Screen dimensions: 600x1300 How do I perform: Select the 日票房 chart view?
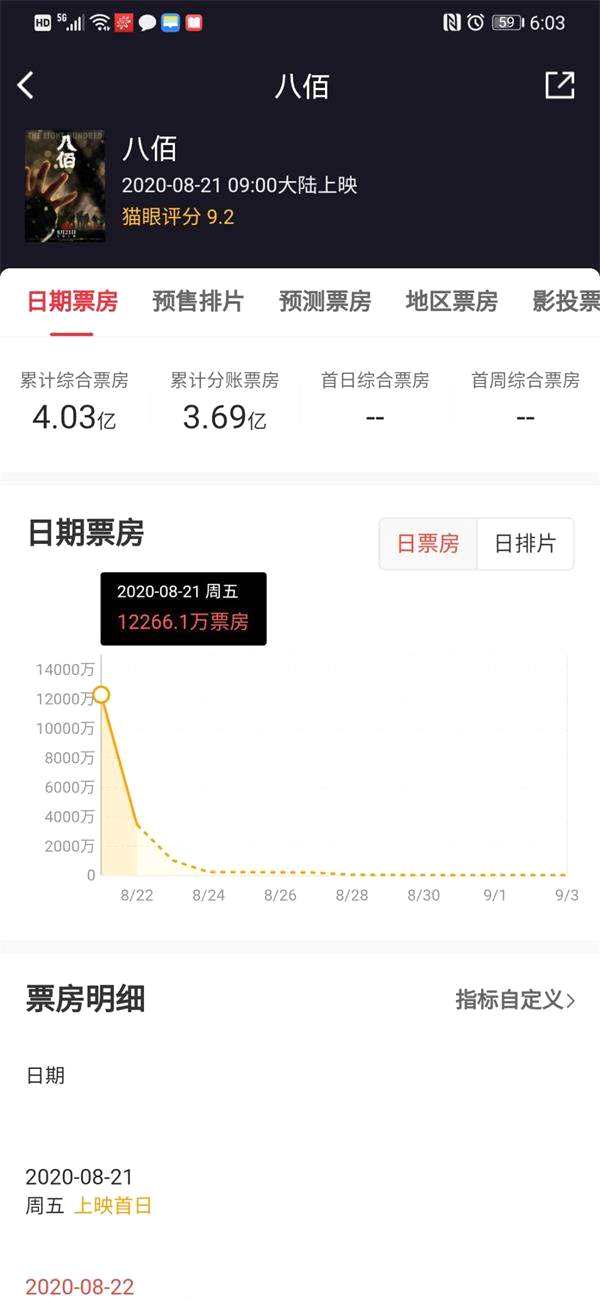pyautogui.click(x=428, y=544)
